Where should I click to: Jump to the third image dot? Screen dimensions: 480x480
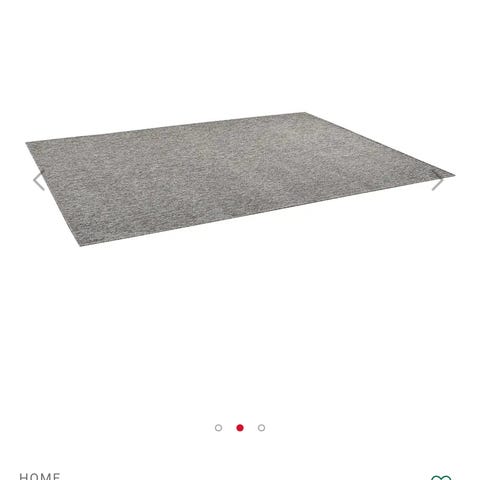(x=261, y=428)
